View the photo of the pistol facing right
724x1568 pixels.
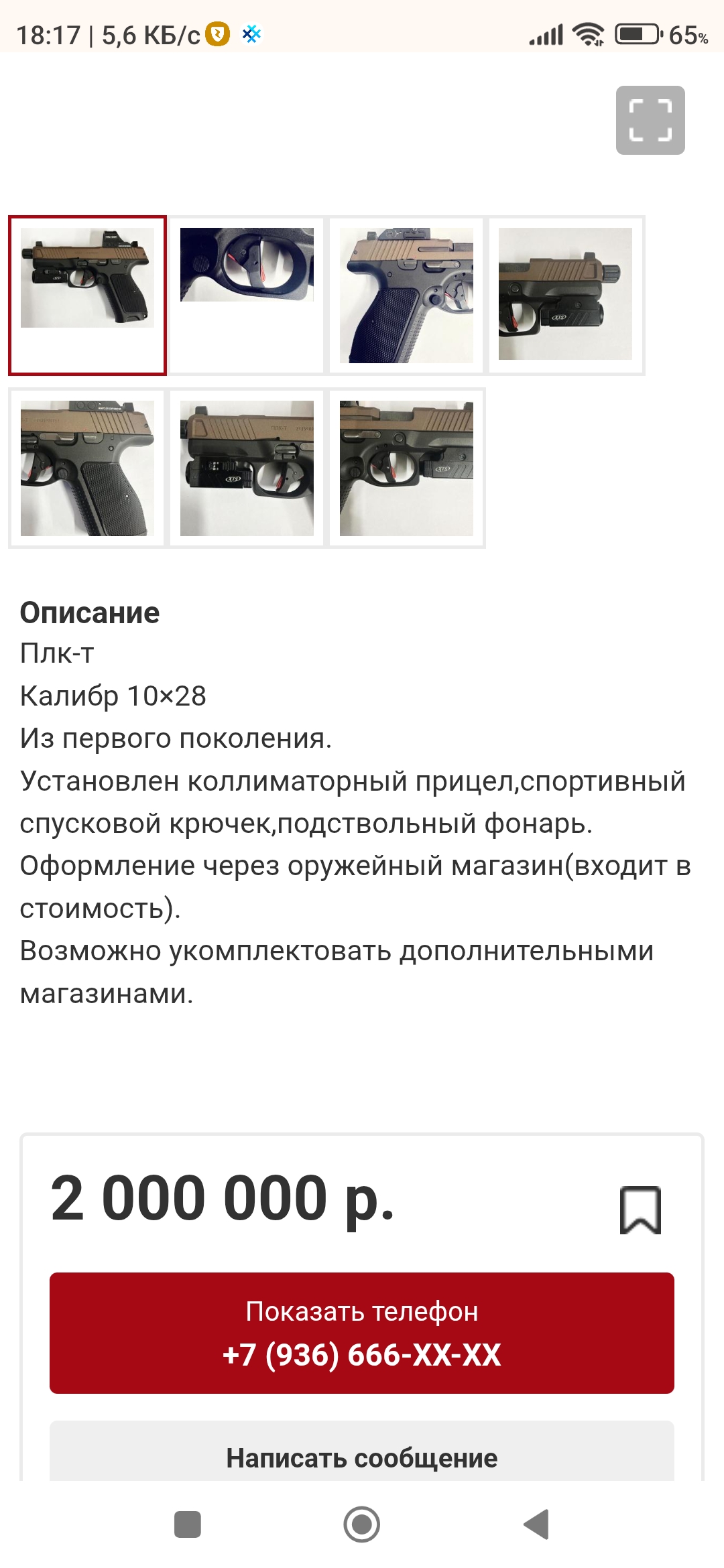coord(566,295)
